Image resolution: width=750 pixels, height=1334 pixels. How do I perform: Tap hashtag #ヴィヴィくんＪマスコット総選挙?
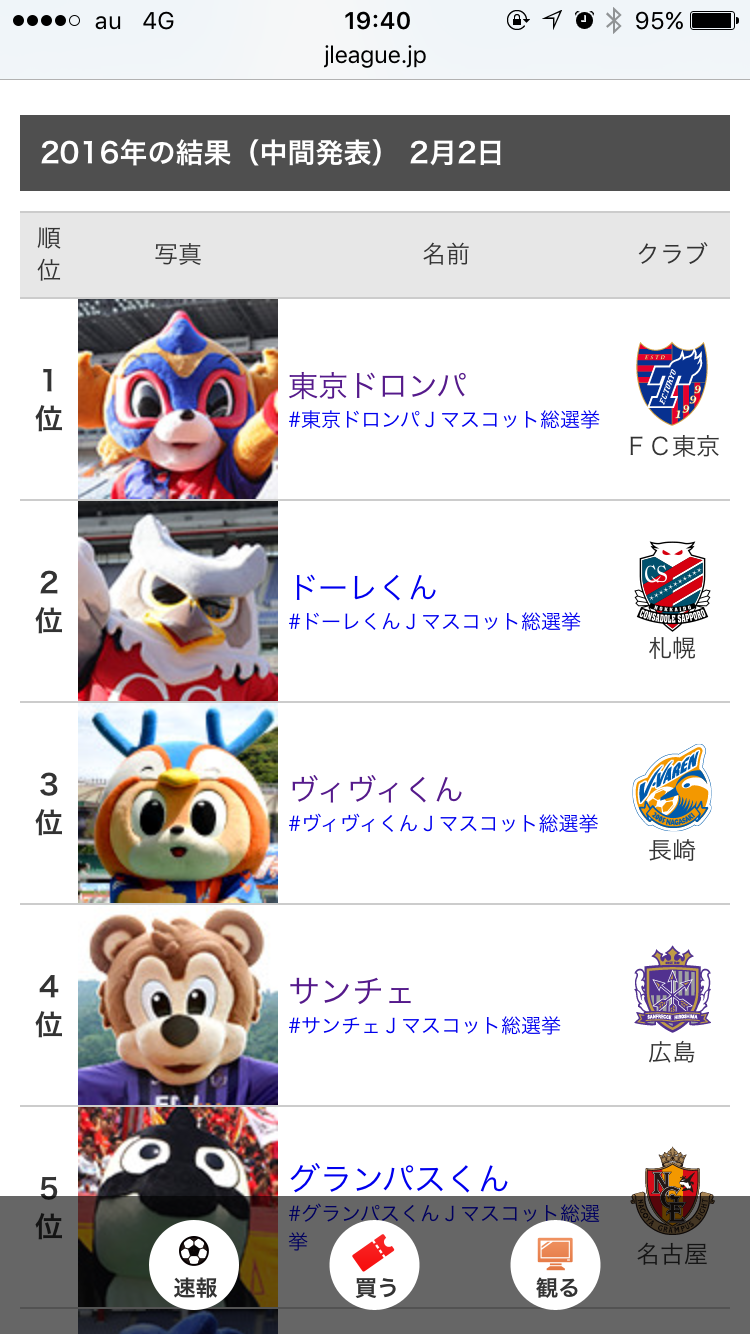443,824
